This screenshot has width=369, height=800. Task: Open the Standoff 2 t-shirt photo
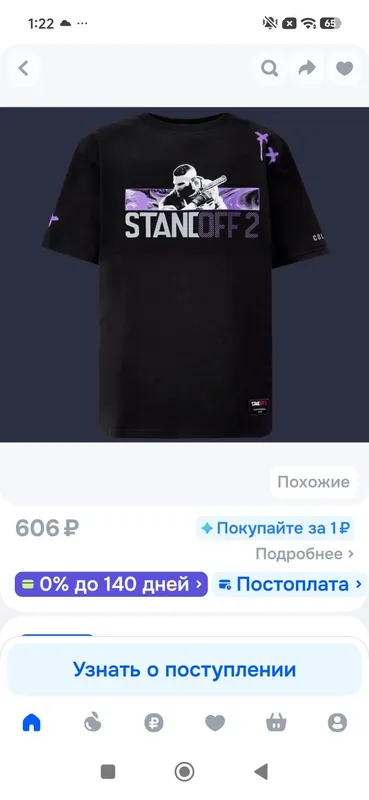[184, 274]
